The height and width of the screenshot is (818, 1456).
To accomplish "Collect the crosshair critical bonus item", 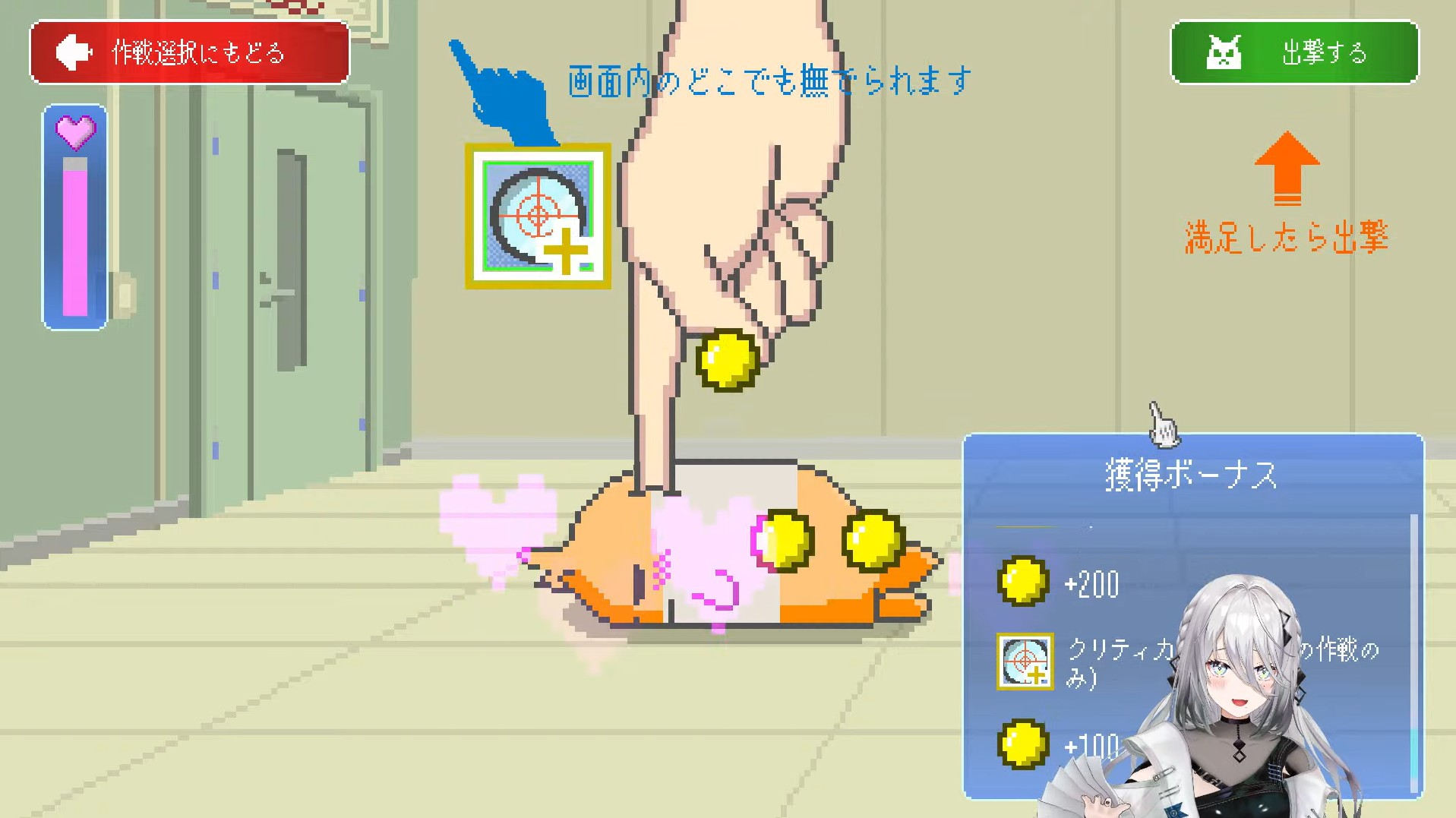I will [538, 216].
